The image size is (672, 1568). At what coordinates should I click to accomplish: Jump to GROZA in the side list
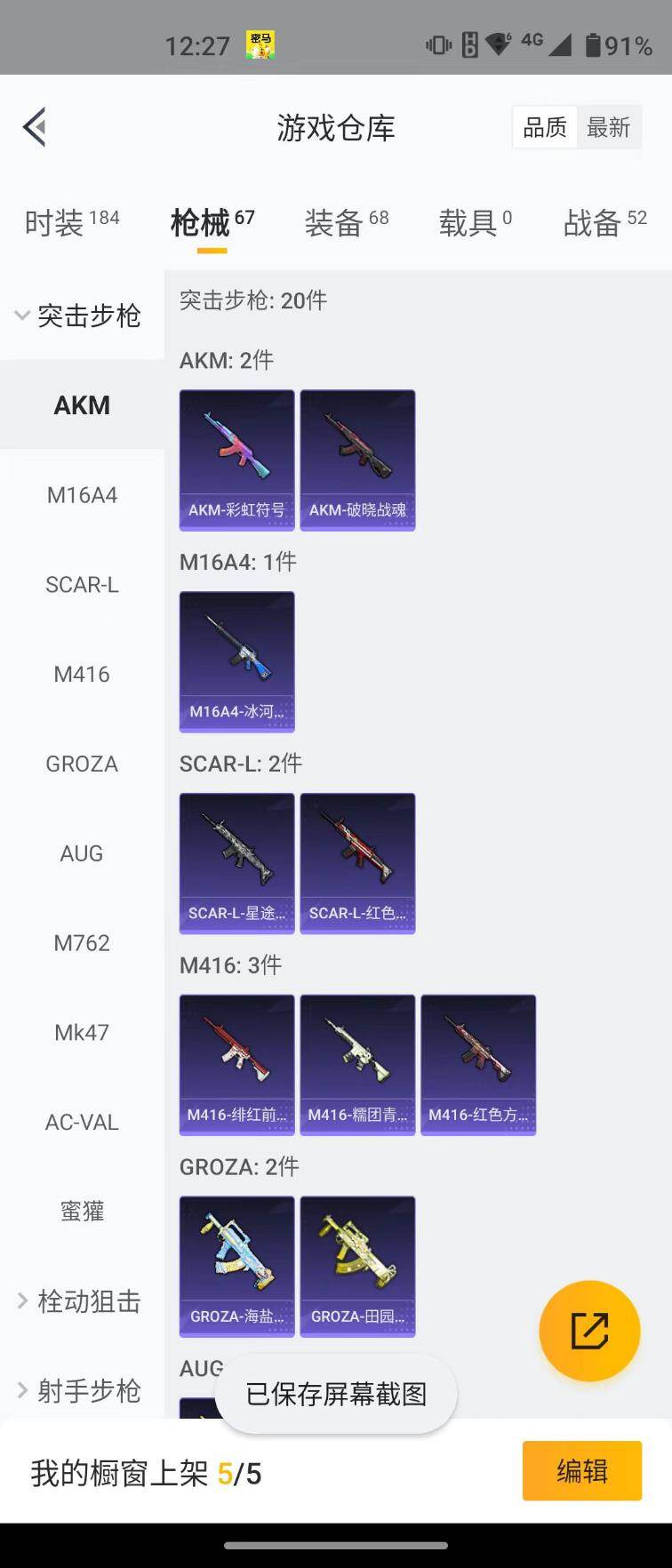(82, 764)
